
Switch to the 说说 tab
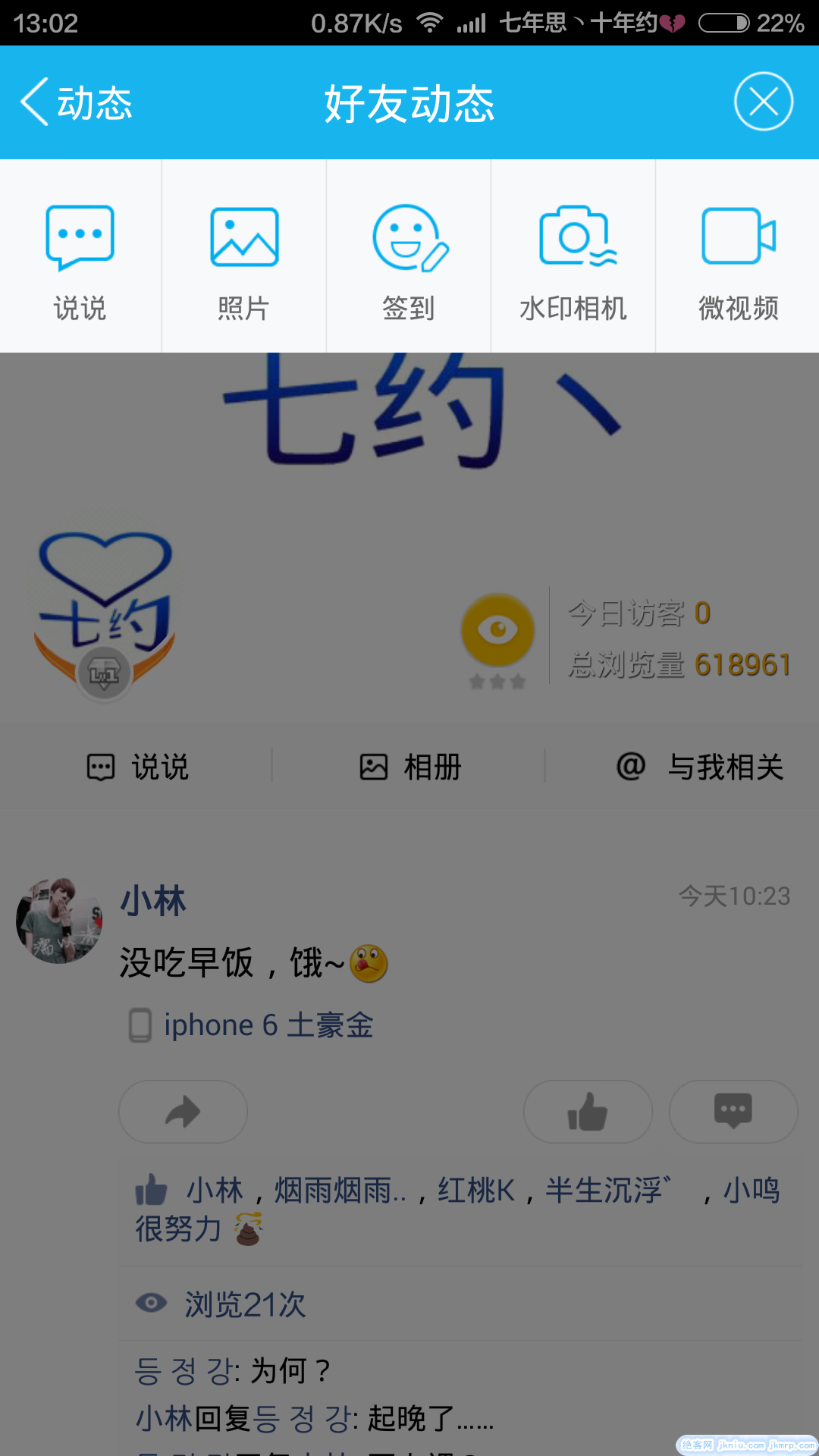[x=138, y=767]
